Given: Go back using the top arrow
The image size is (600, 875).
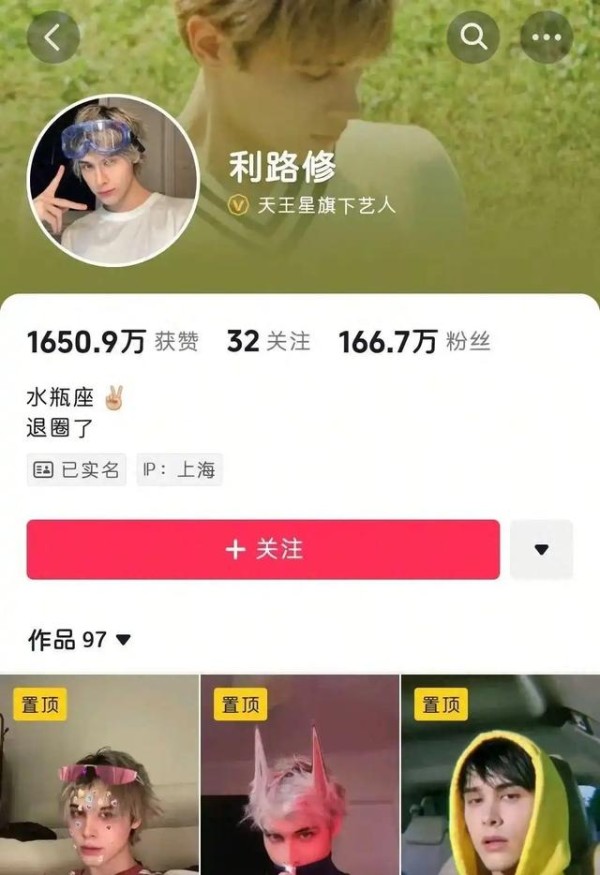Looking at the screenshot, I should coord(52,38).
